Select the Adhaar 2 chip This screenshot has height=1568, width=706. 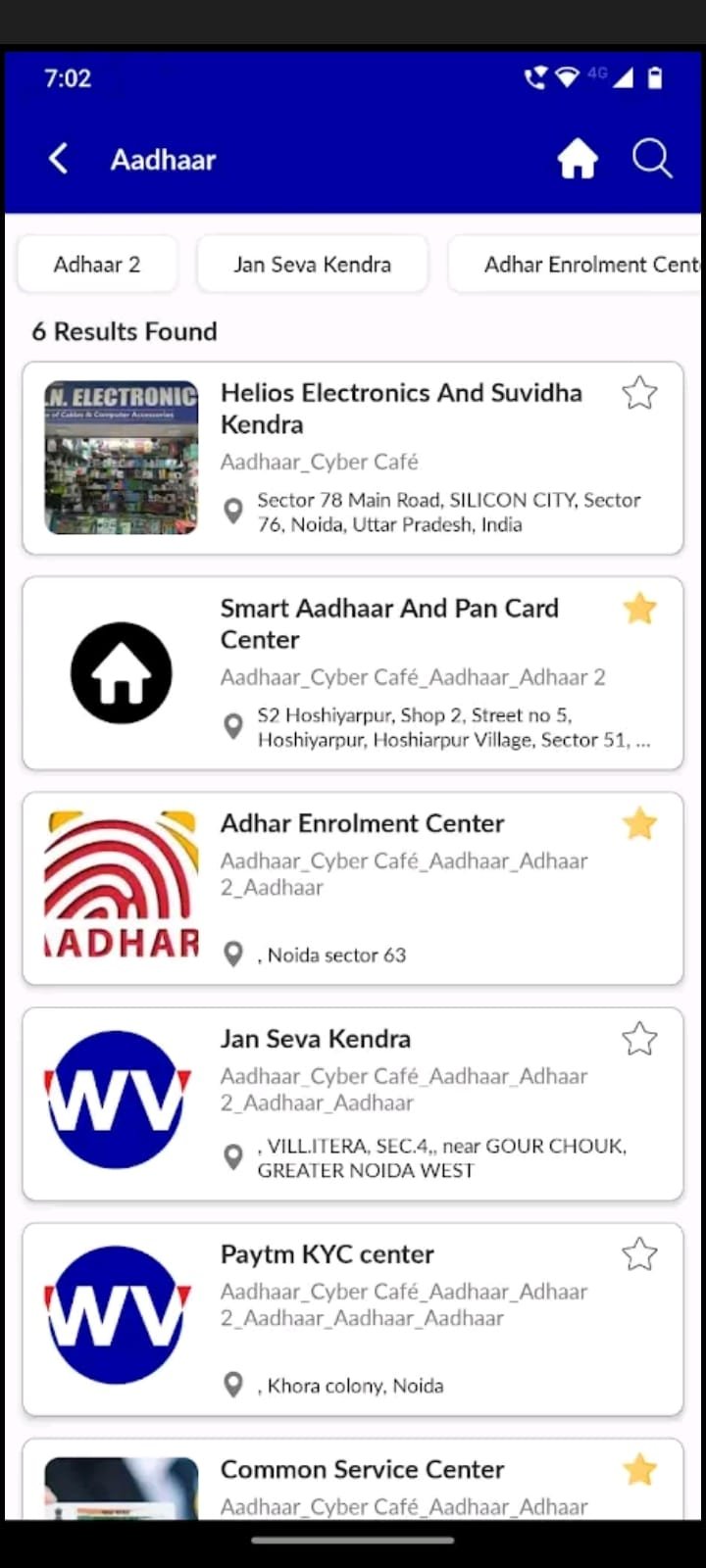(97, 265)
